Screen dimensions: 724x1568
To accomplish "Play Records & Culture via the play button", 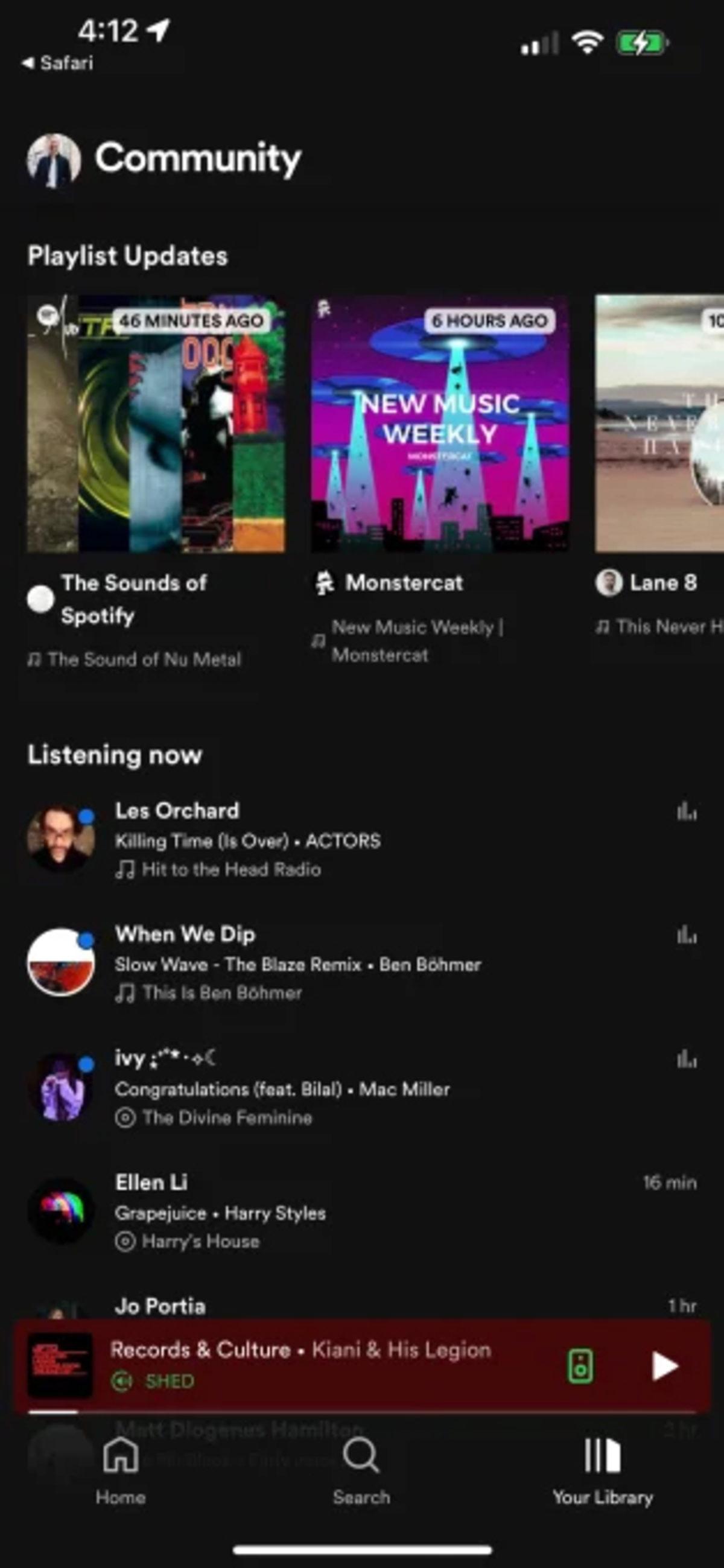I will coord(664,1366).
